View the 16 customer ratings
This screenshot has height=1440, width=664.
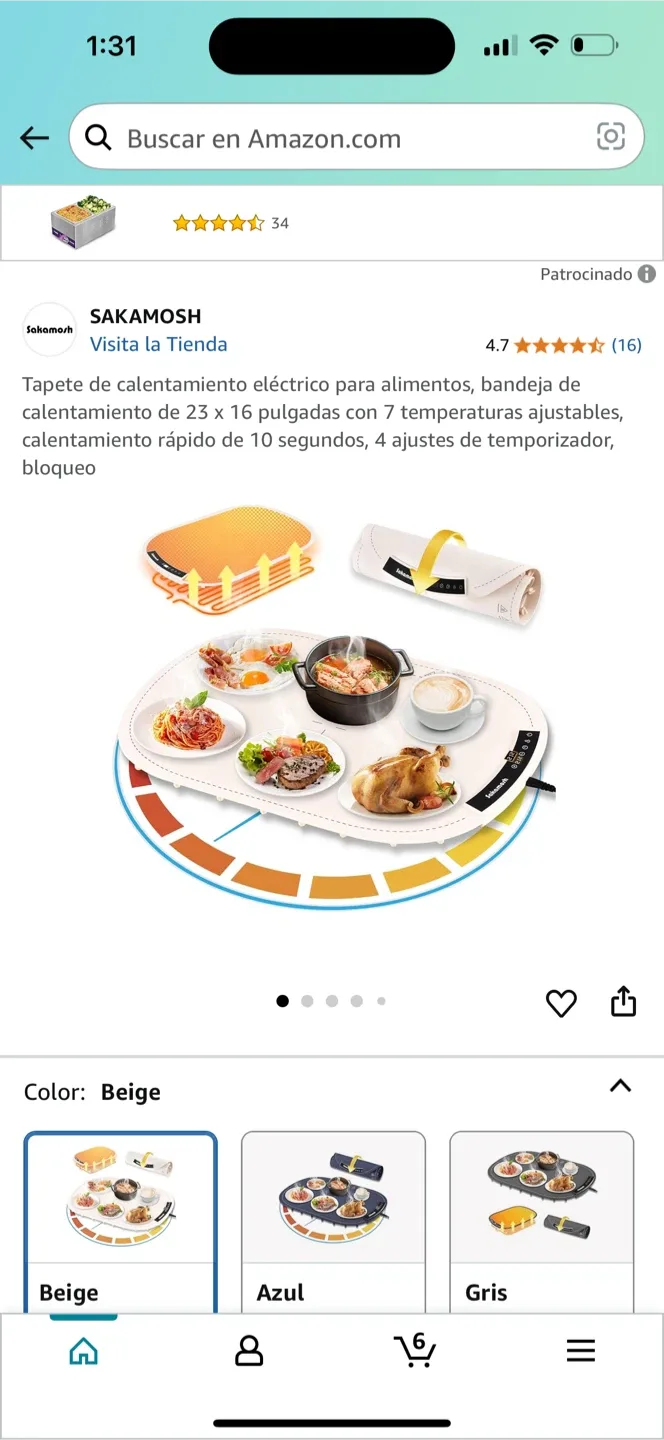[x=626, y=345]
